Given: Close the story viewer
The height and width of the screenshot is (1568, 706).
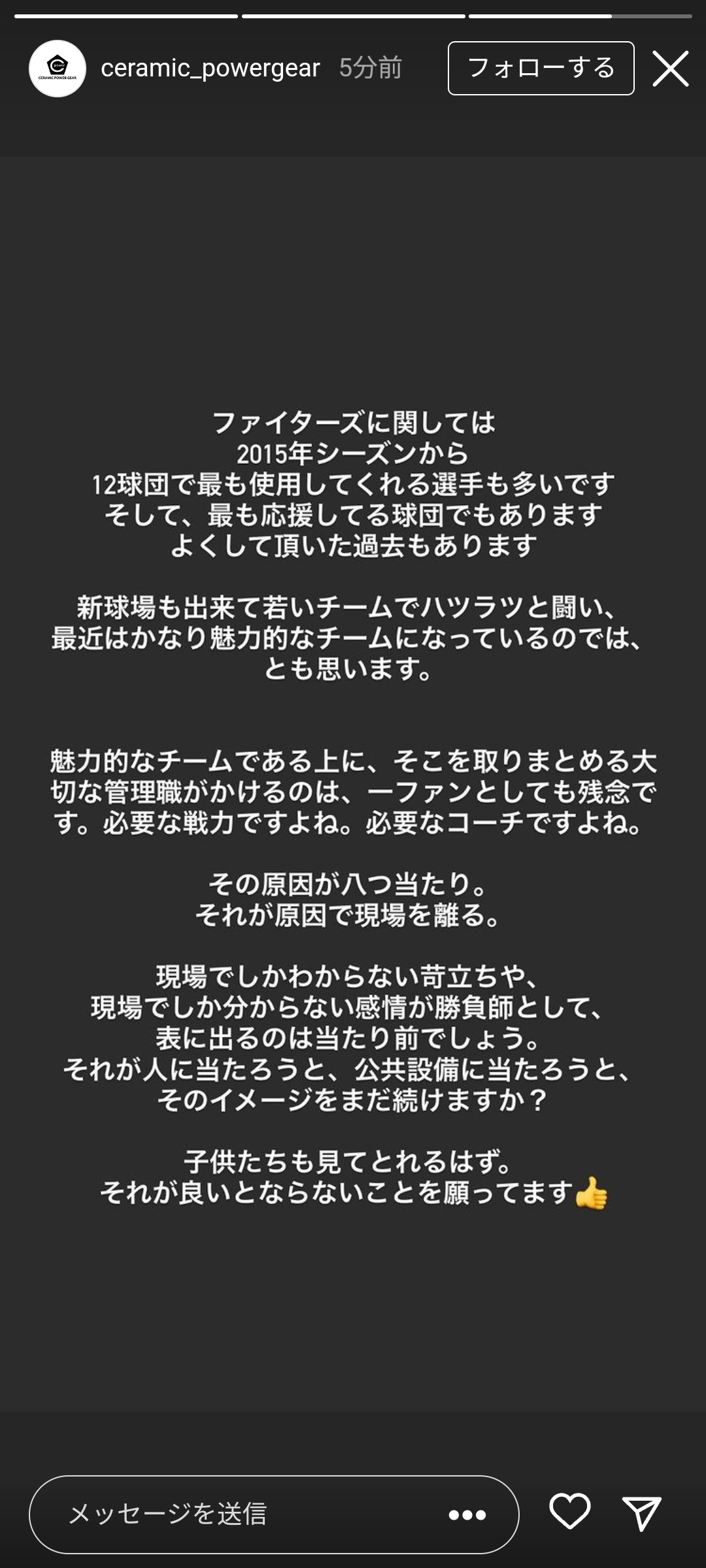Looking at the screenshot, I should click(x=670, y=69).
